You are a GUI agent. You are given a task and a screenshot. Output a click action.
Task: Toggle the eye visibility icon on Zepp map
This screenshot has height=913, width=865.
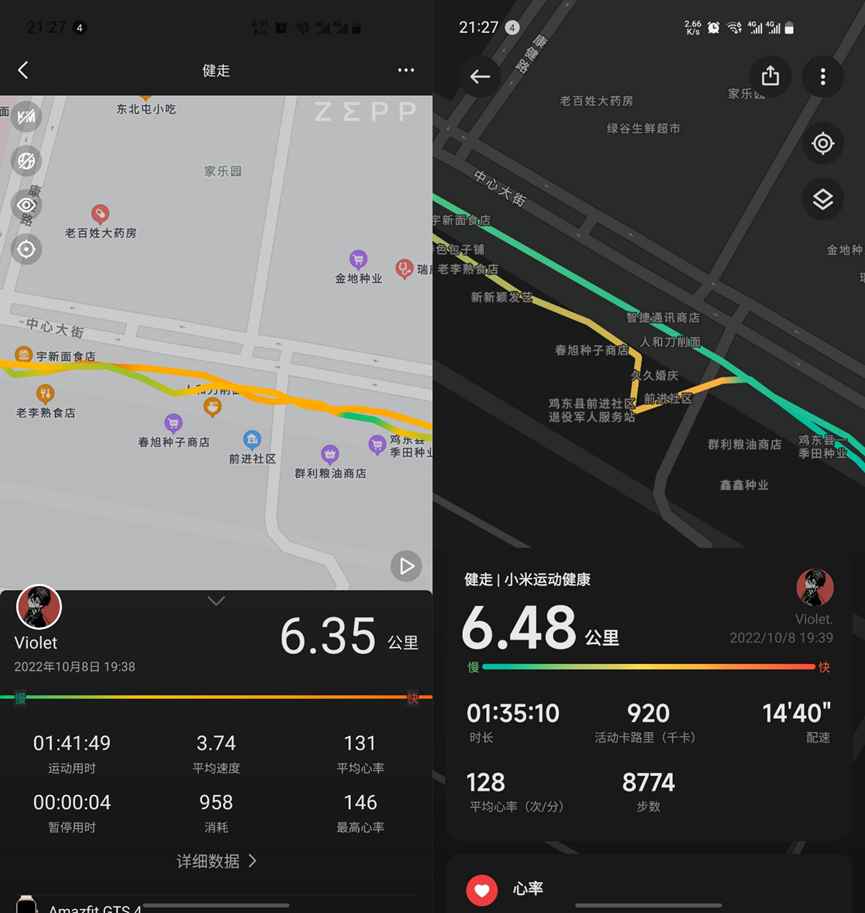tap(27, 205)
